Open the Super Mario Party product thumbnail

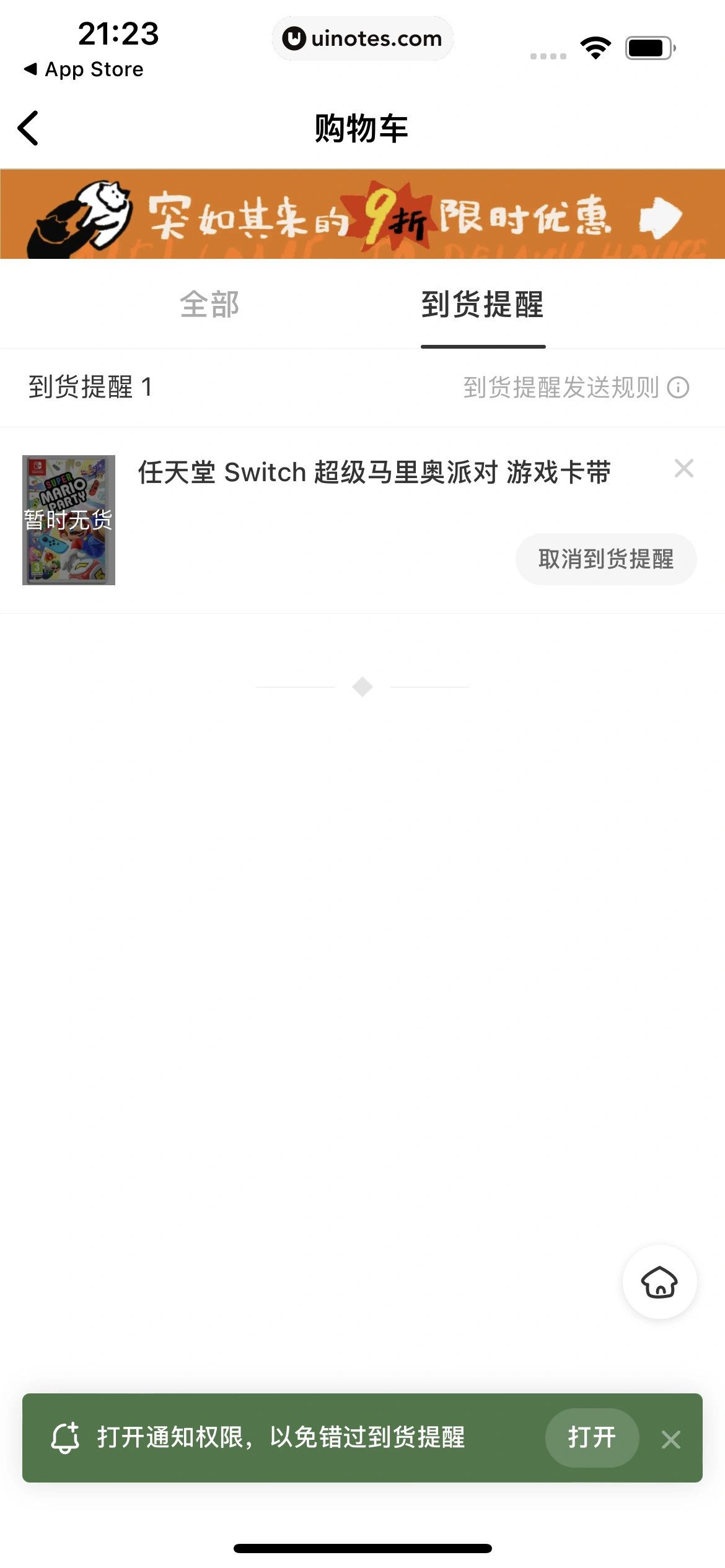pos(68,520)
